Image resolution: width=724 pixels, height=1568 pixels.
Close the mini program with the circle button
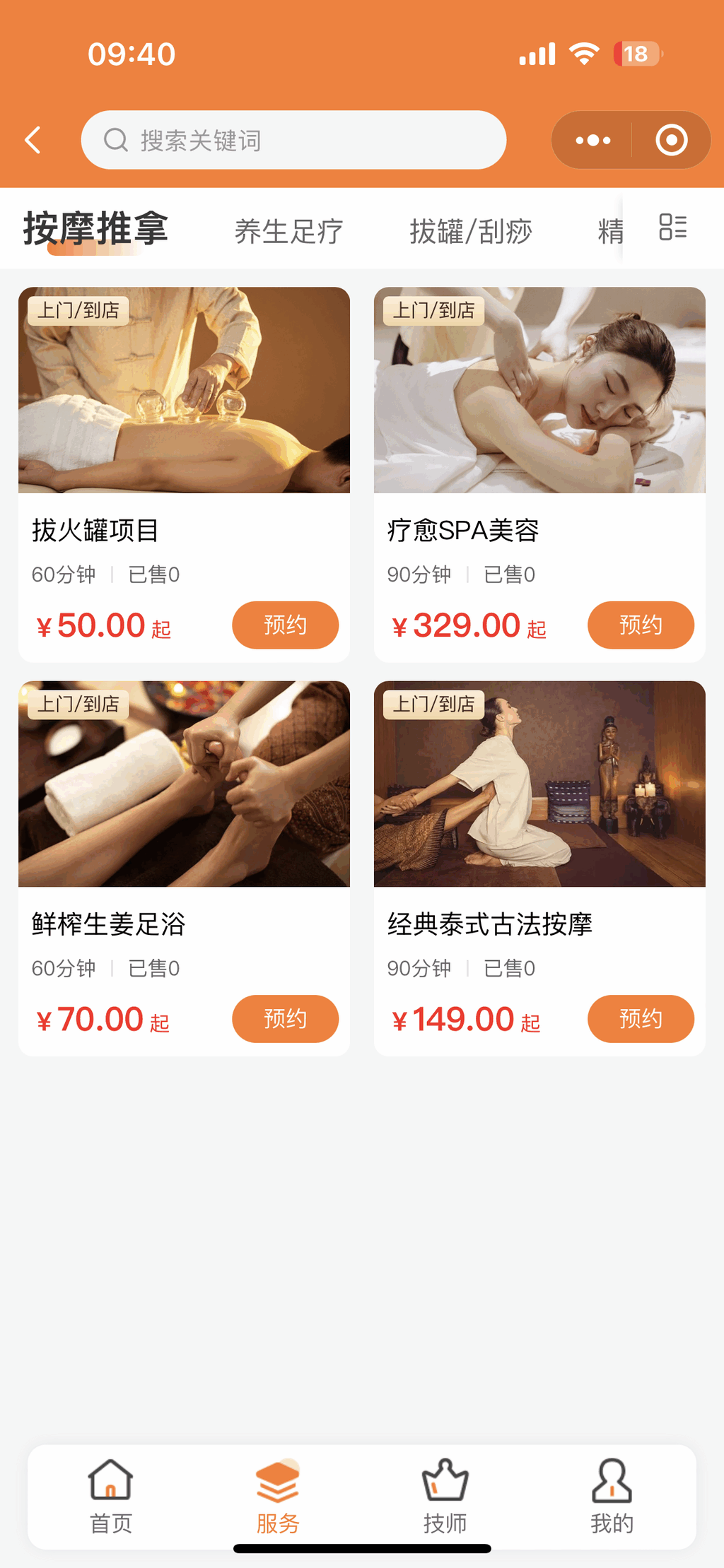click(x=671, y=140)
